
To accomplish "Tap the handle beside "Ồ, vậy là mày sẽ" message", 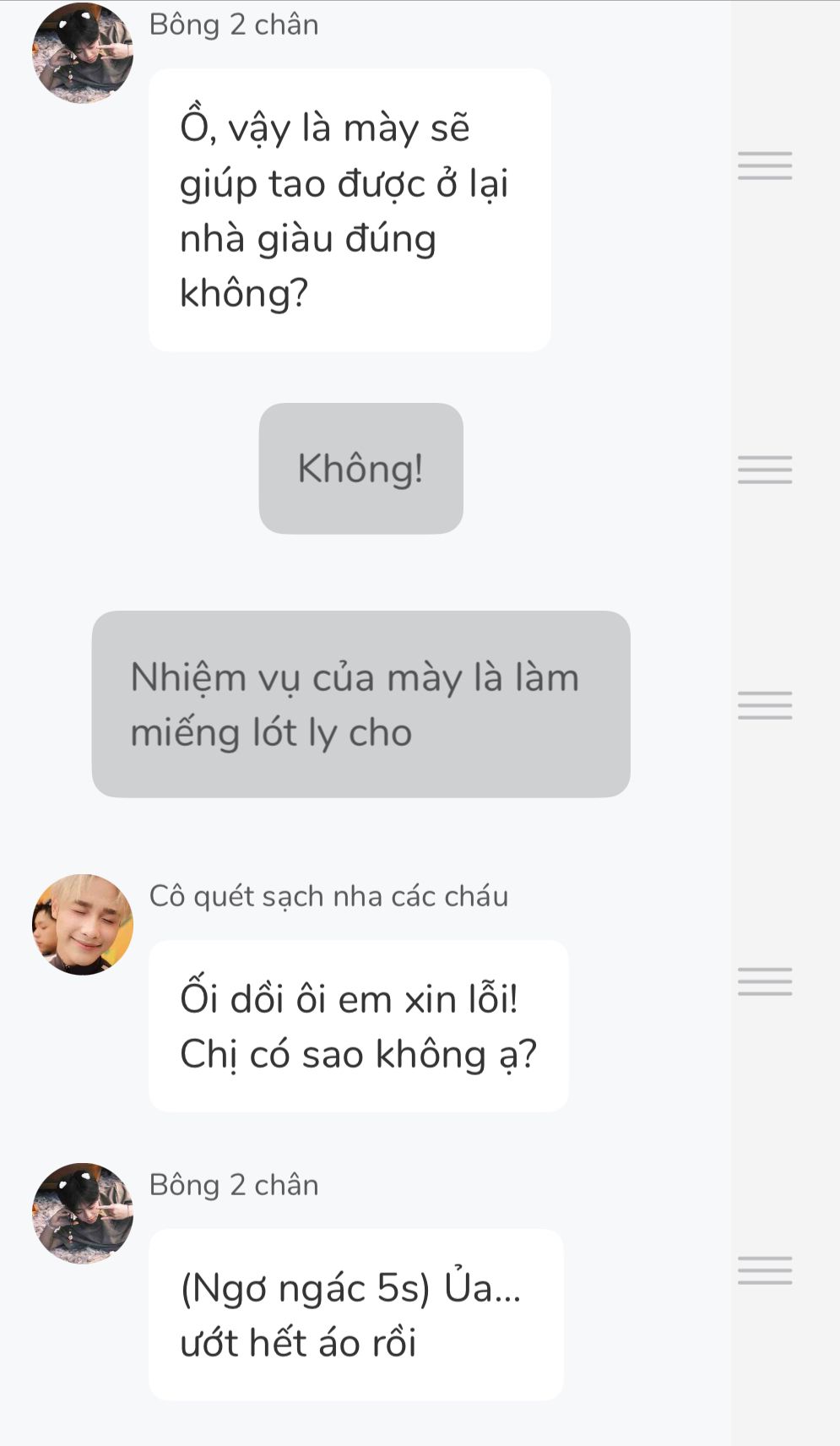I will [765, 166].
